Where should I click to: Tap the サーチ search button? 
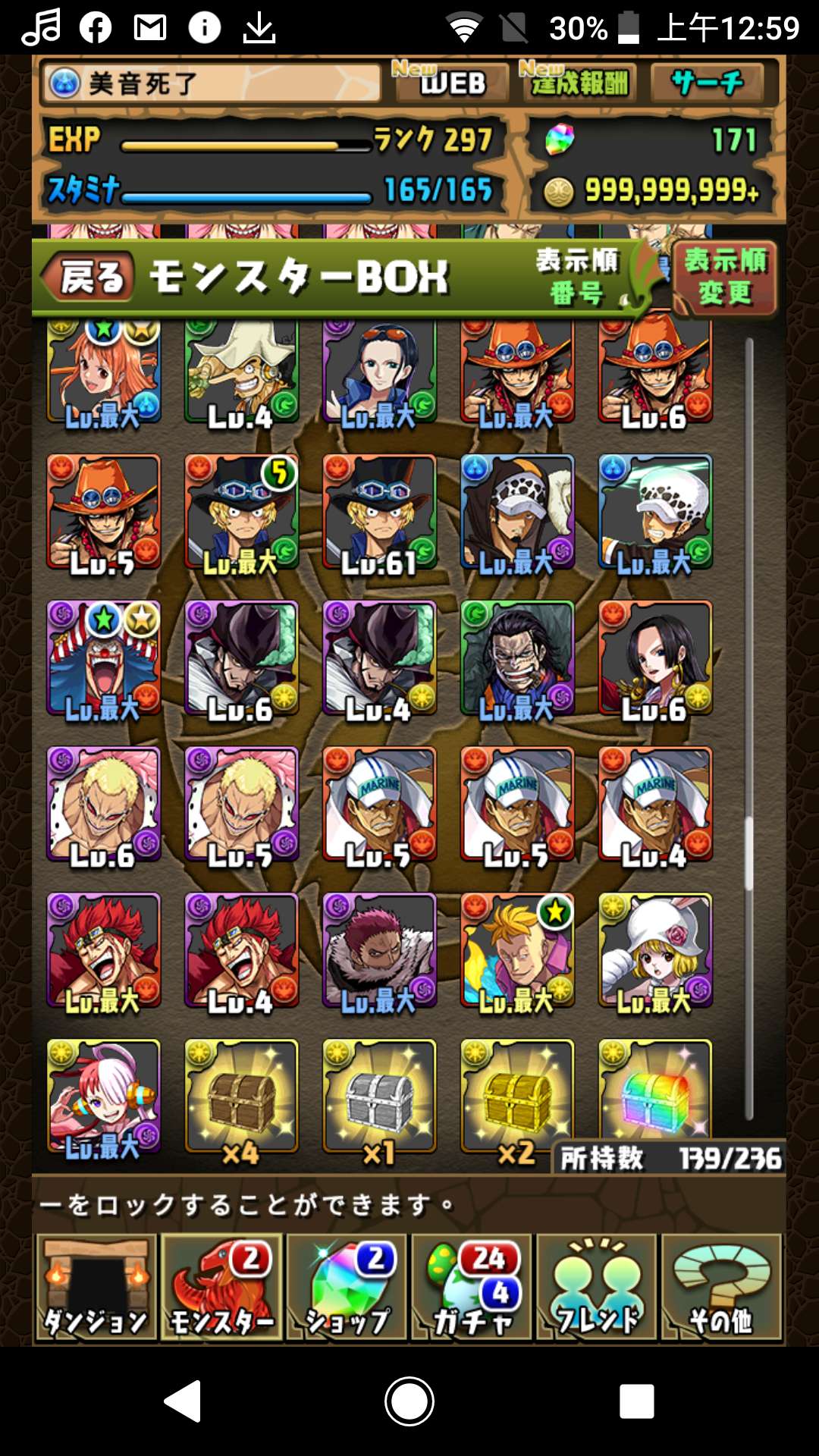point(707,82)
